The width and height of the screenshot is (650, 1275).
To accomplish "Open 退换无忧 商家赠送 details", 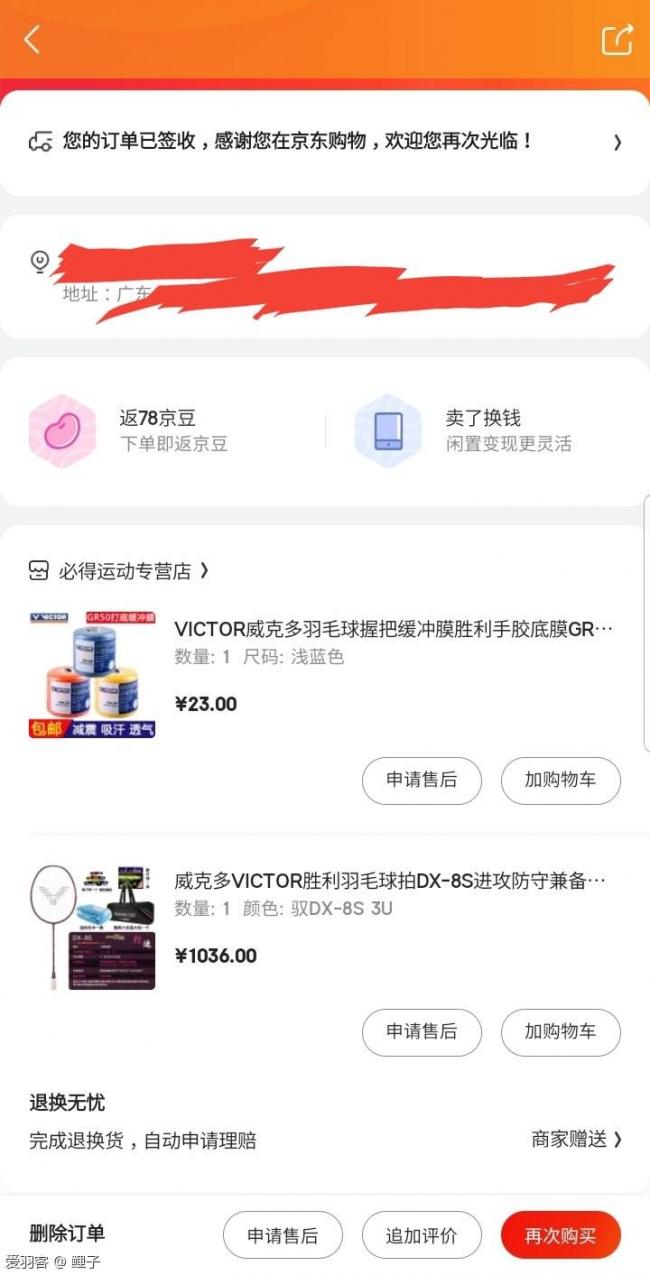I will pos(576,1139).
